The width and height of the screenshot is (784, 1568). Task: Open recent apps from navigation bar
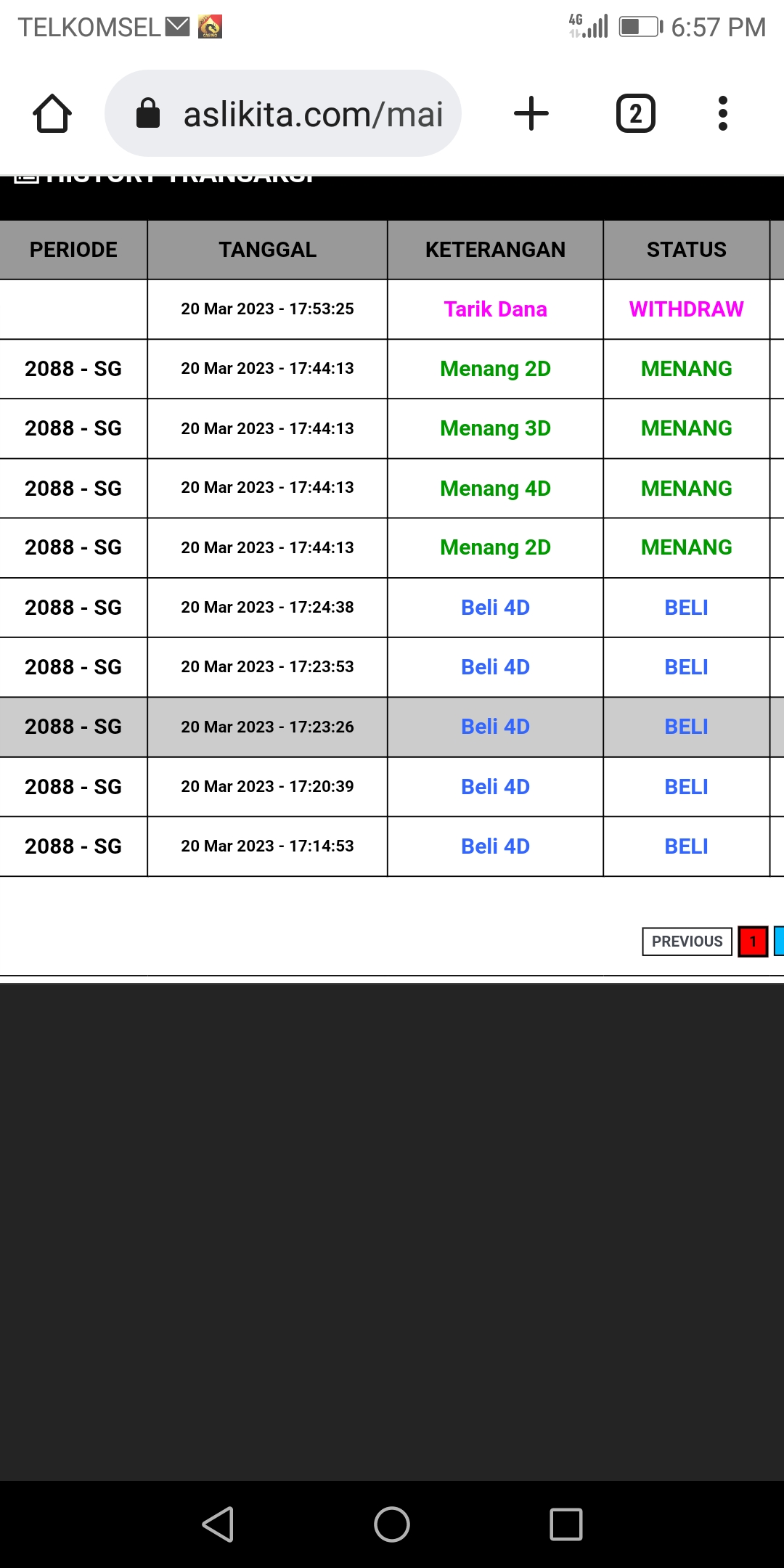(566, 1524)
